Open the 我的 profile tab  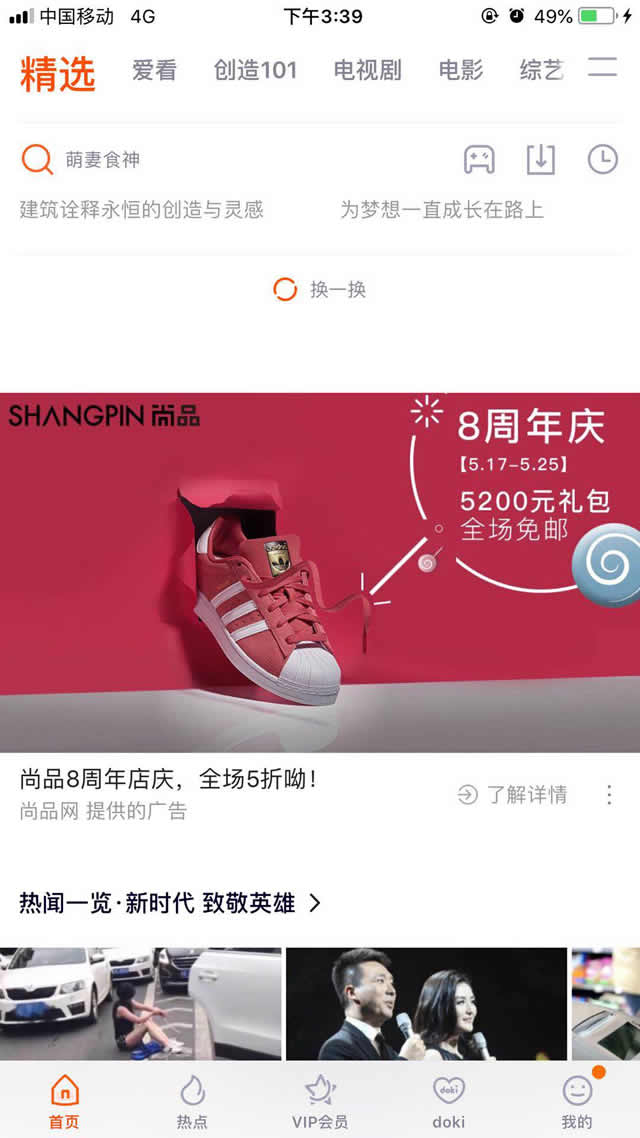(x=577, y=1100)
